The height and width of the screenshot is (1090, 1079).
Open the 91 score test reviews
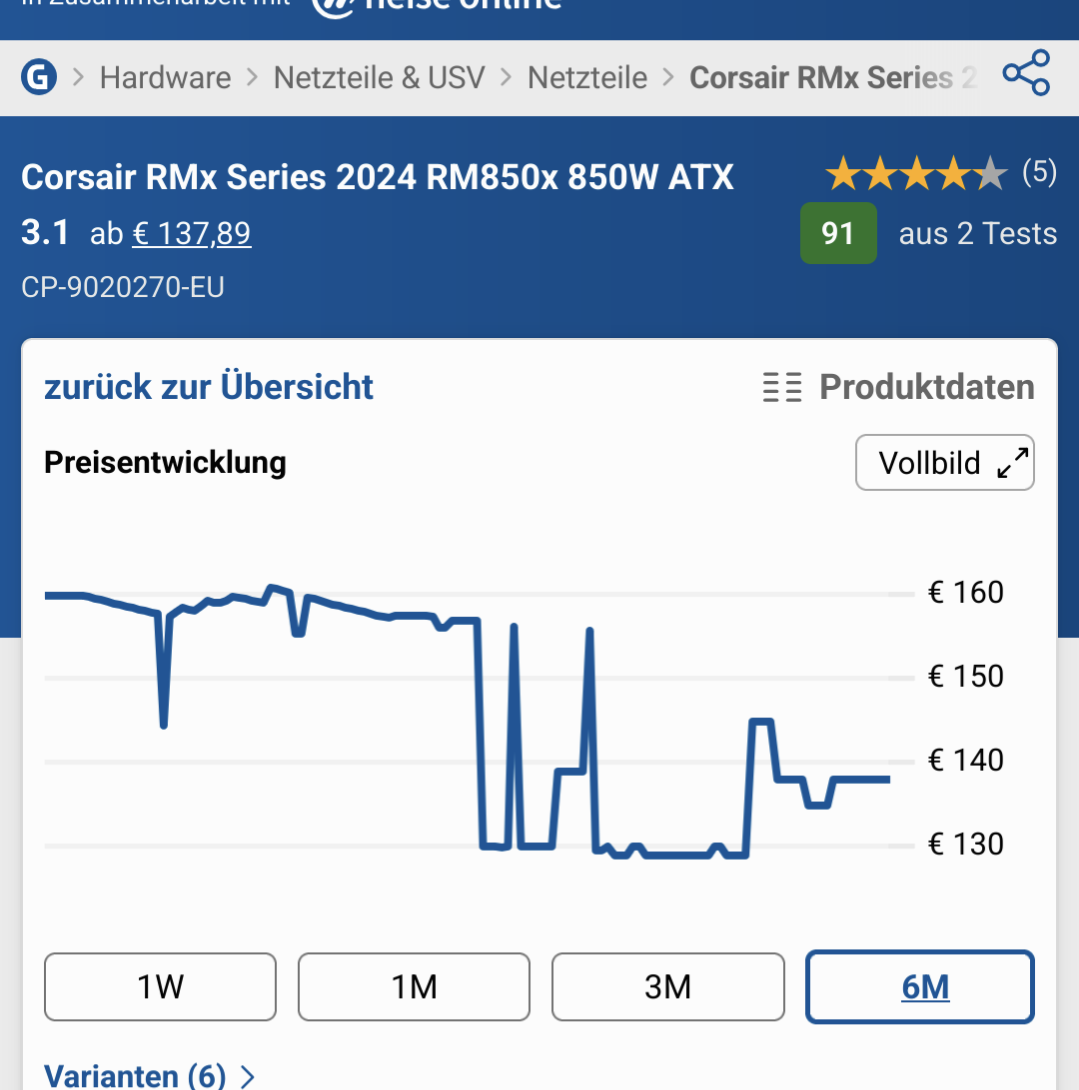[838, 234]
